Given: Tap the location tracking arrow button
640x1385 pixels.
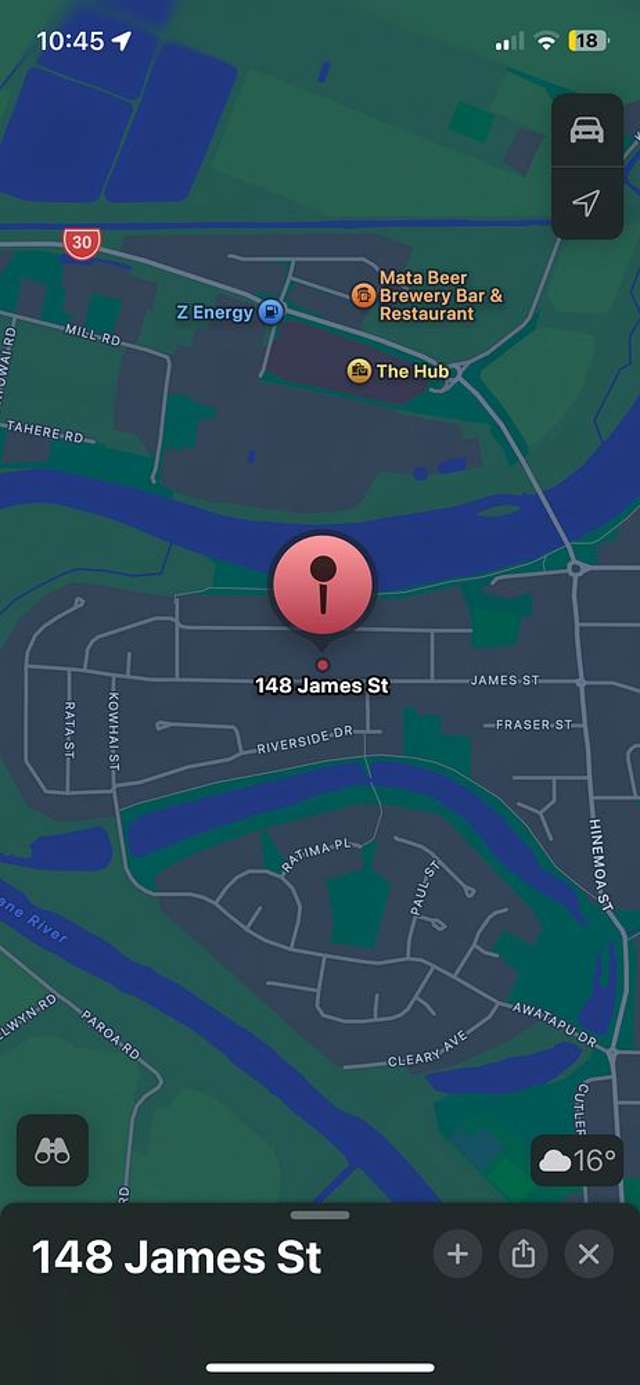Looking at the screenshot, I should [x=587, y=203].
